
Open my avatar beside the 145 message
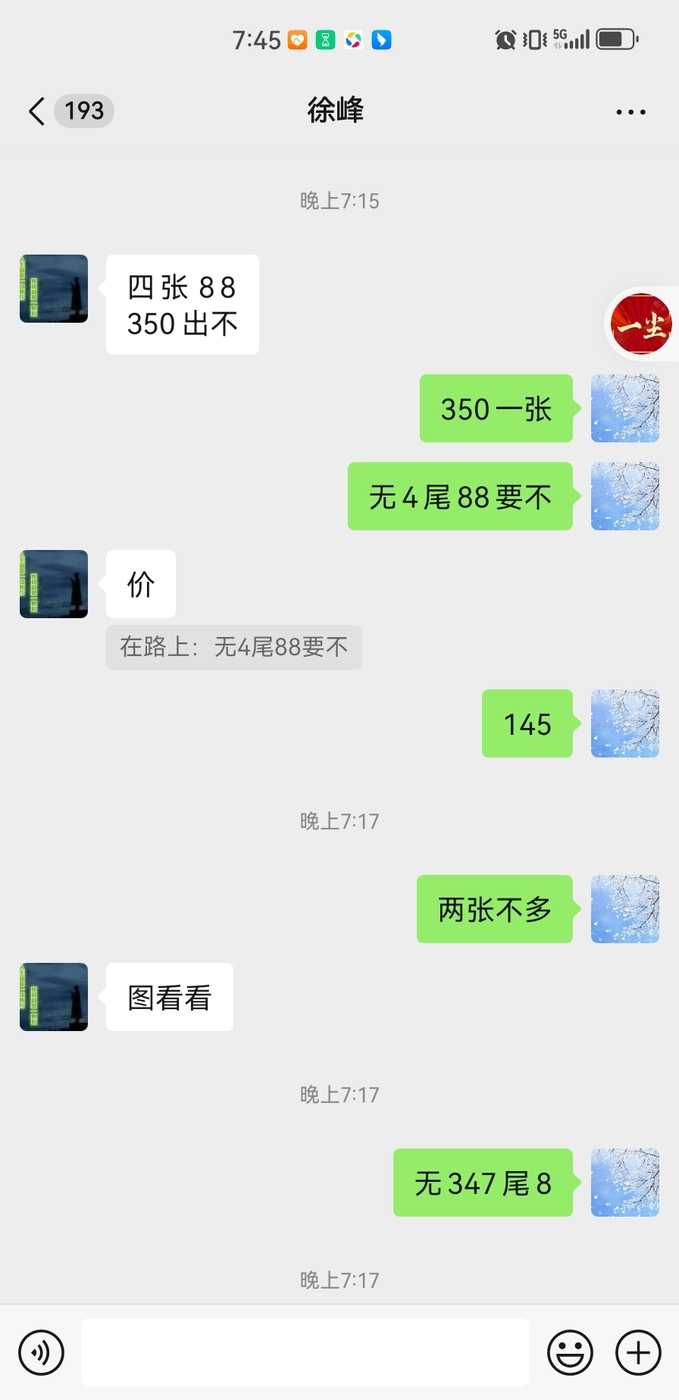(625, 723)
